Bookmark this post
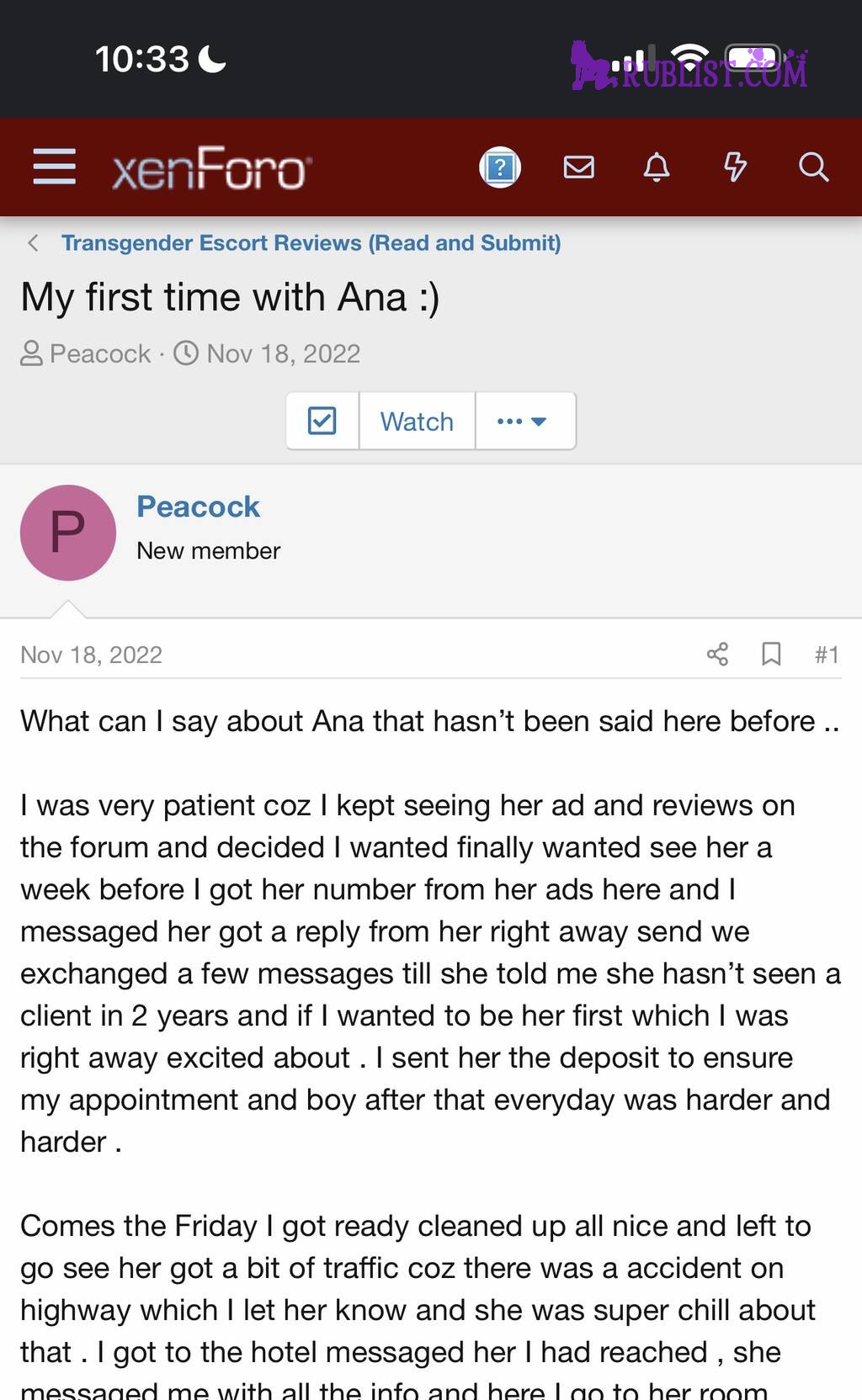 tap(771, 655)
